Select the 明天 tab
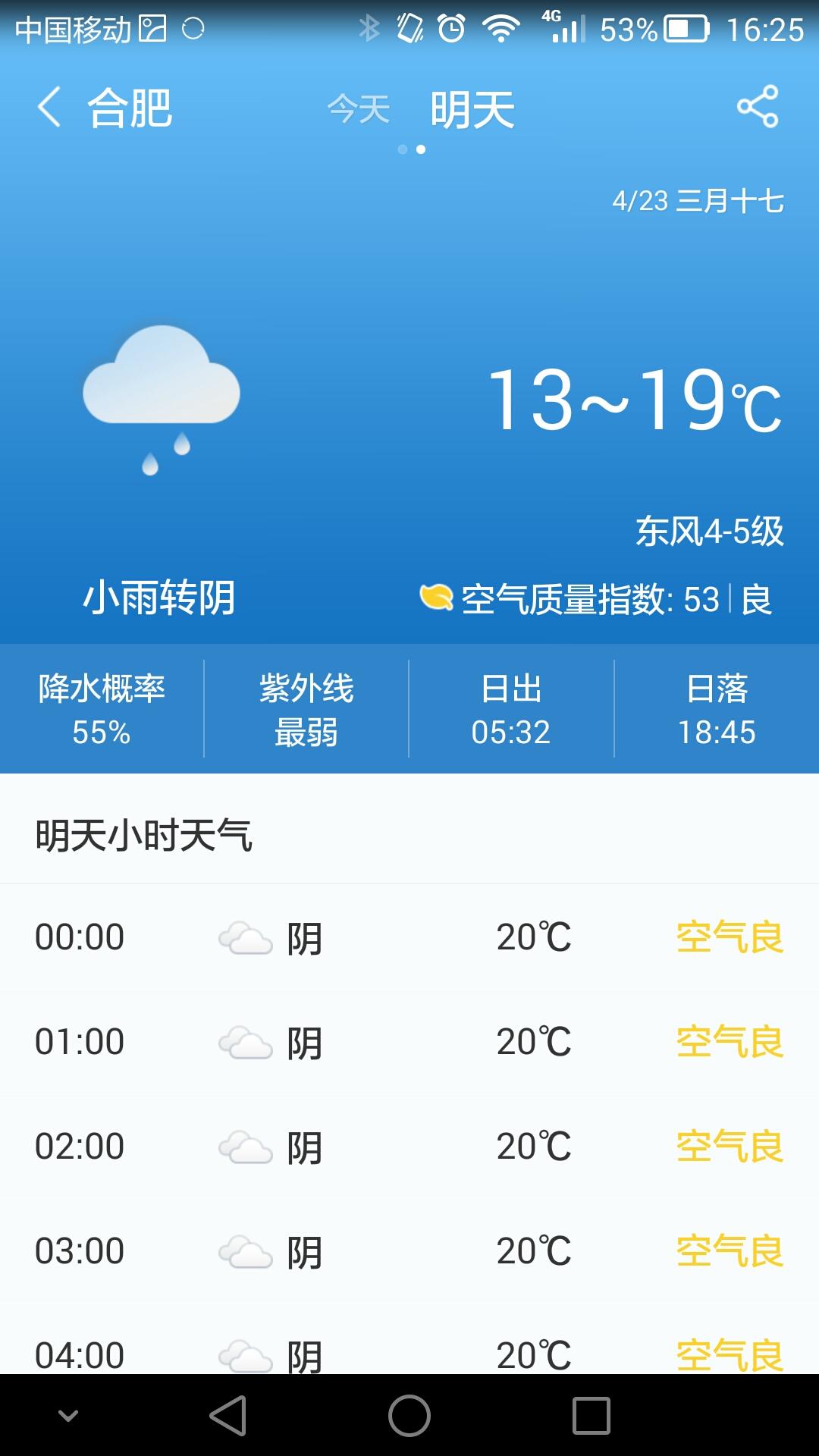The width and height of the screenshot is (819, 1456). [x=472, y=108]
